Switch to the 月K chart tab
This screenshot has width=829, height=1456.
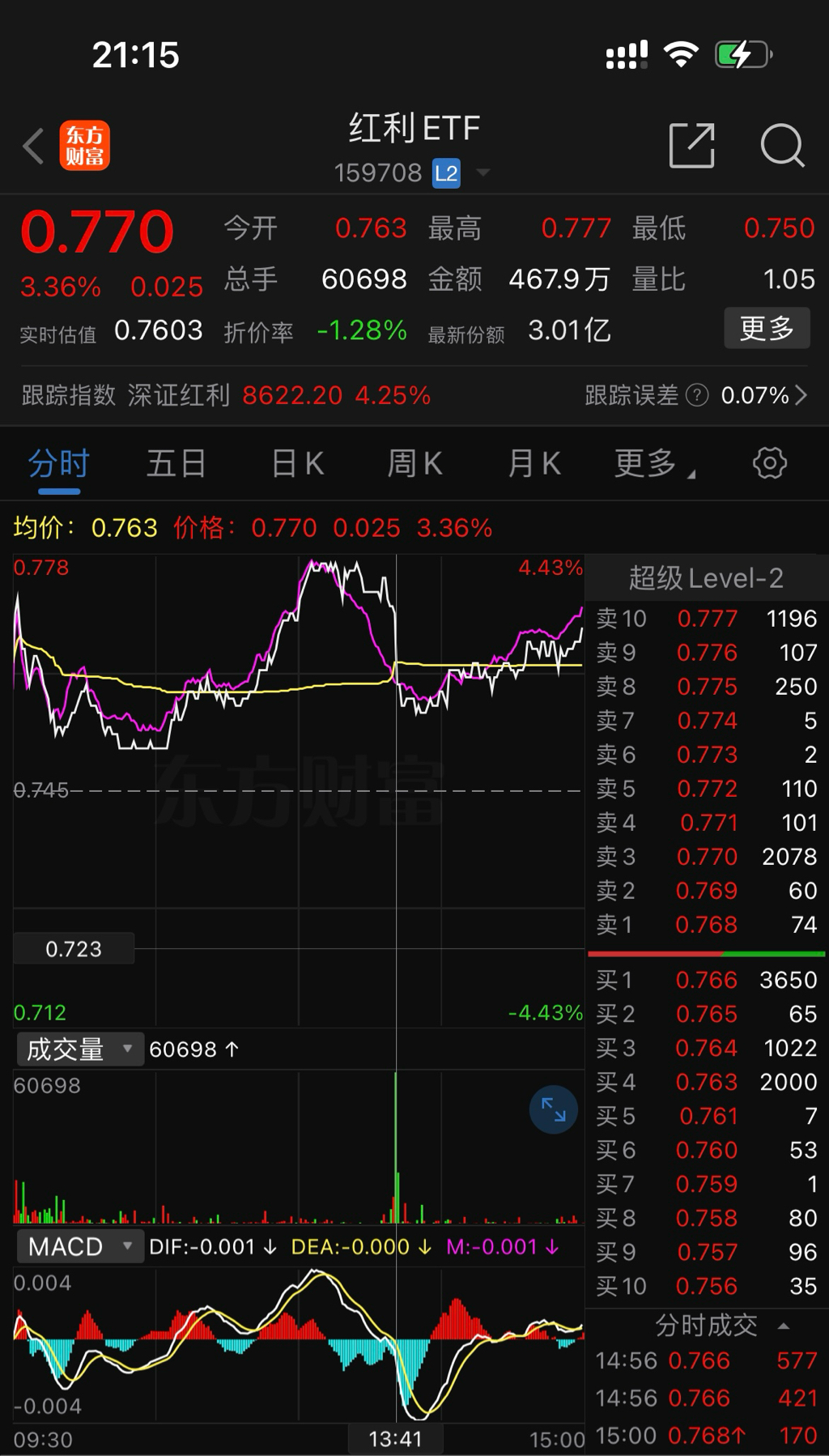534,464
